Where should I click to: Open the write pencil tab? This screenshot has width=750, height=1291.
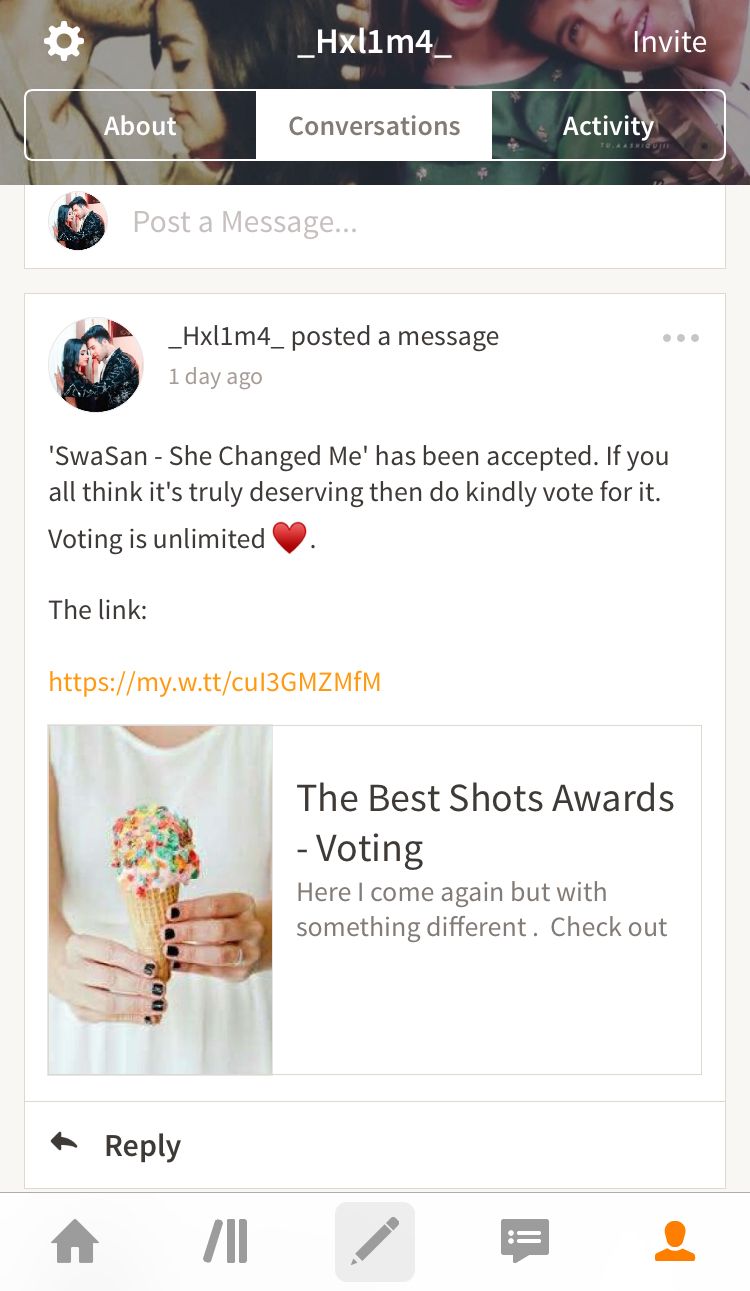point(375,1242)
